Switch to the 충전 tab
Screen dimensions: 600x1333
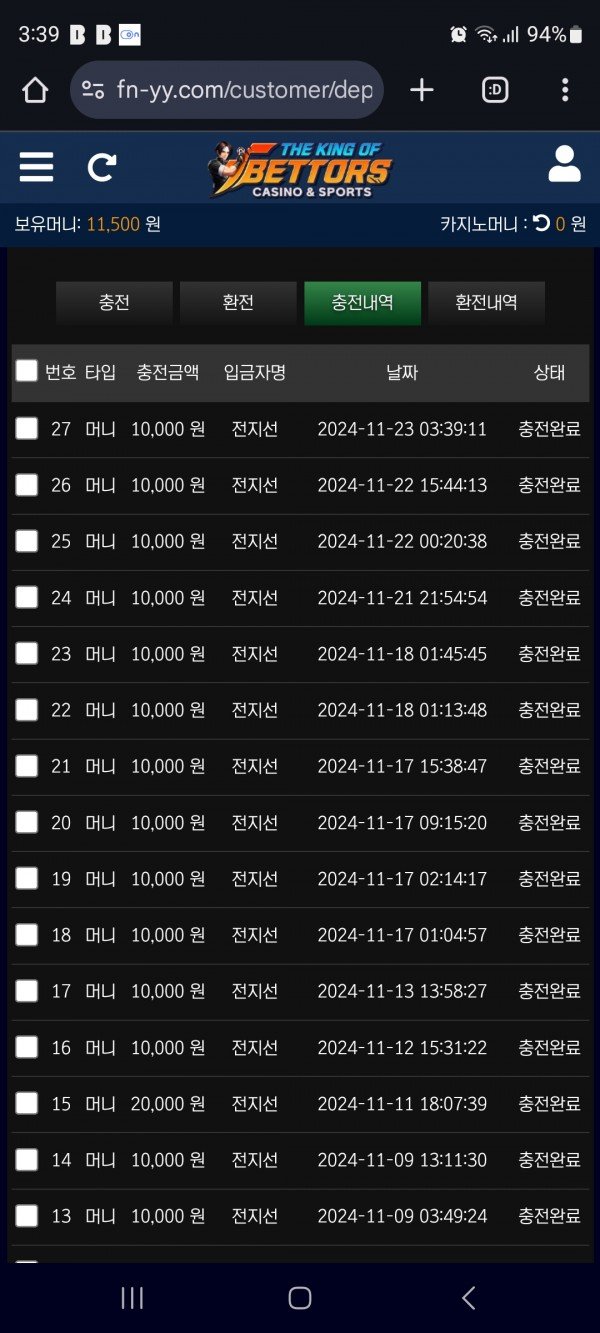114,303
